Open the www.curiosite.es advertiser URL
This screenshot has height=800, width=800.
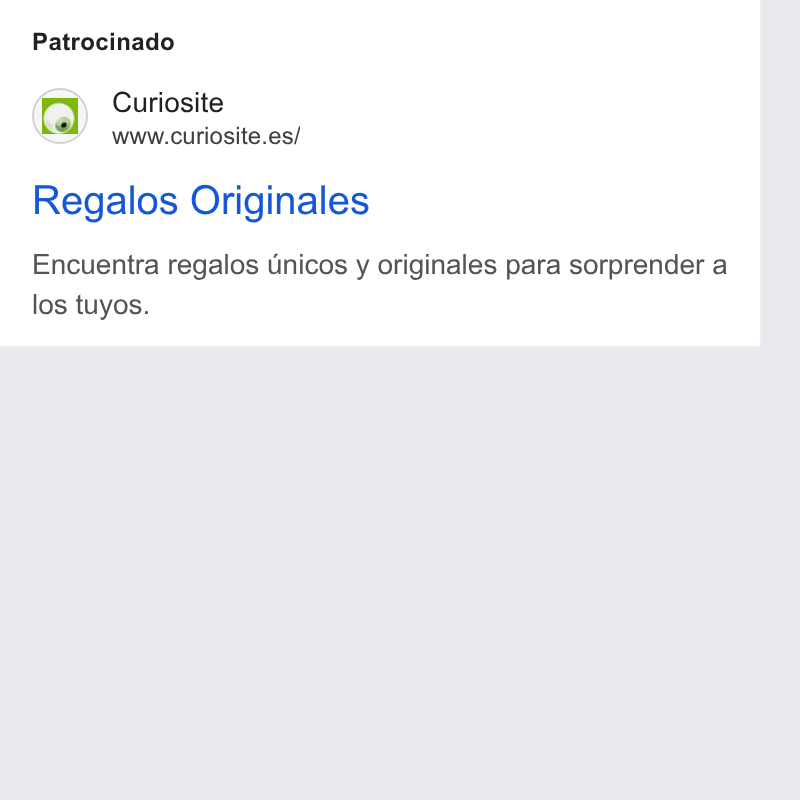click(206, 136)
